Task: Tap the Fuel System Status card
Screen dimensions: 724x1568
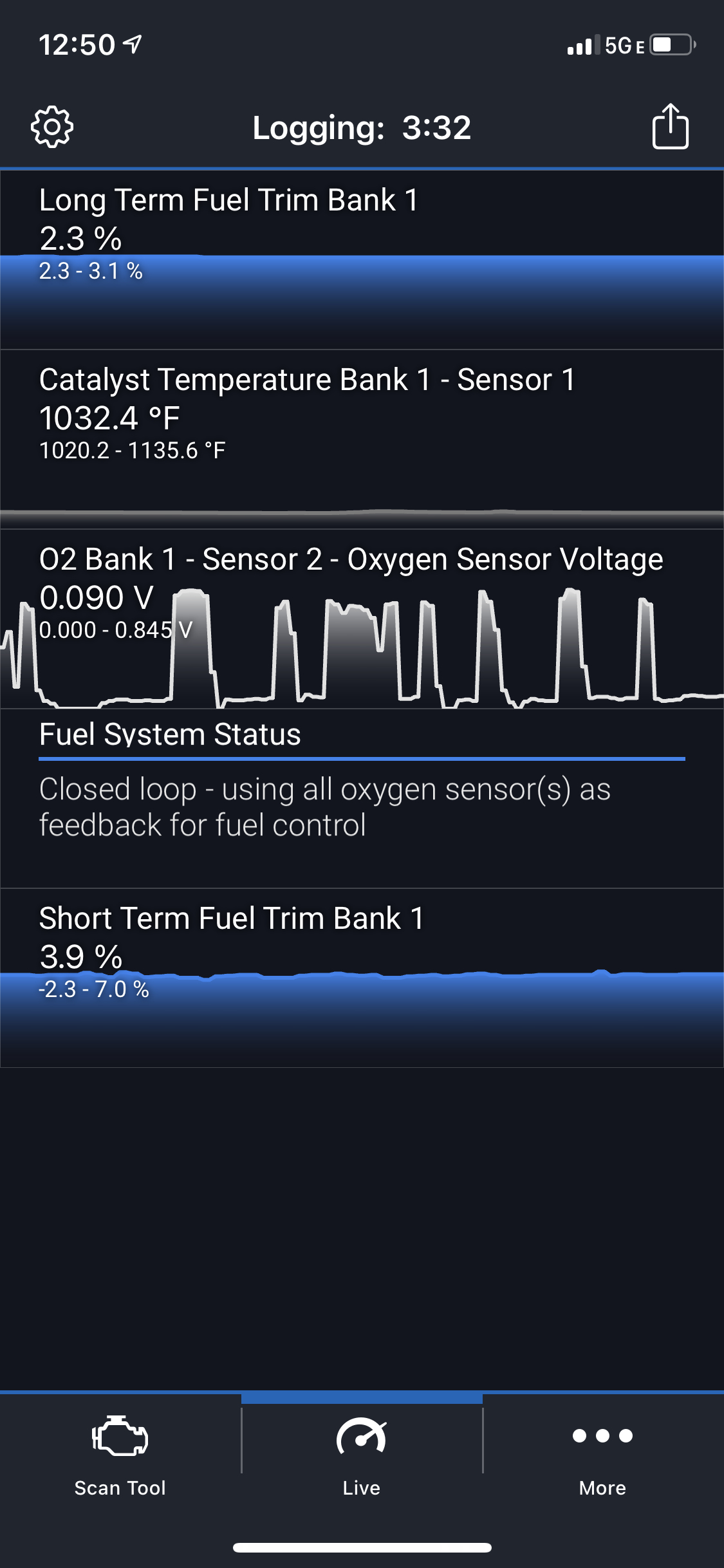Action: point(362,798)
